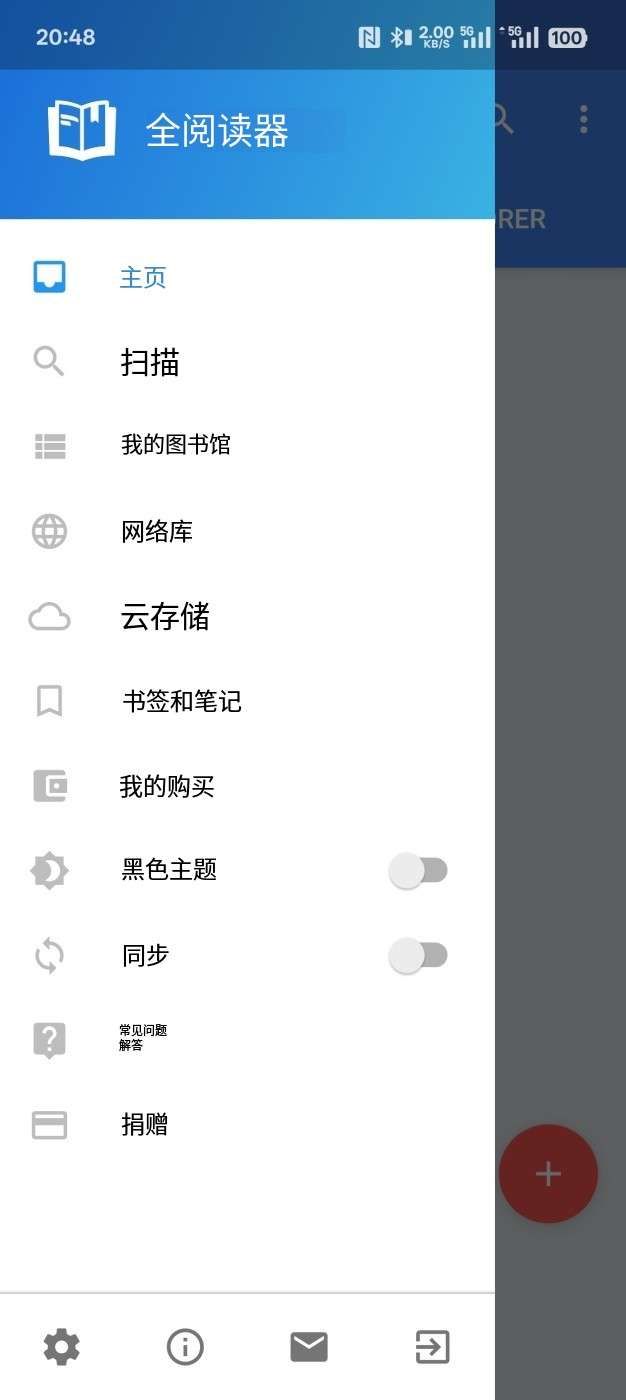Turn on the 同步 switch
This screenshot has width=626, height=1400.
[x=418, y=956]
